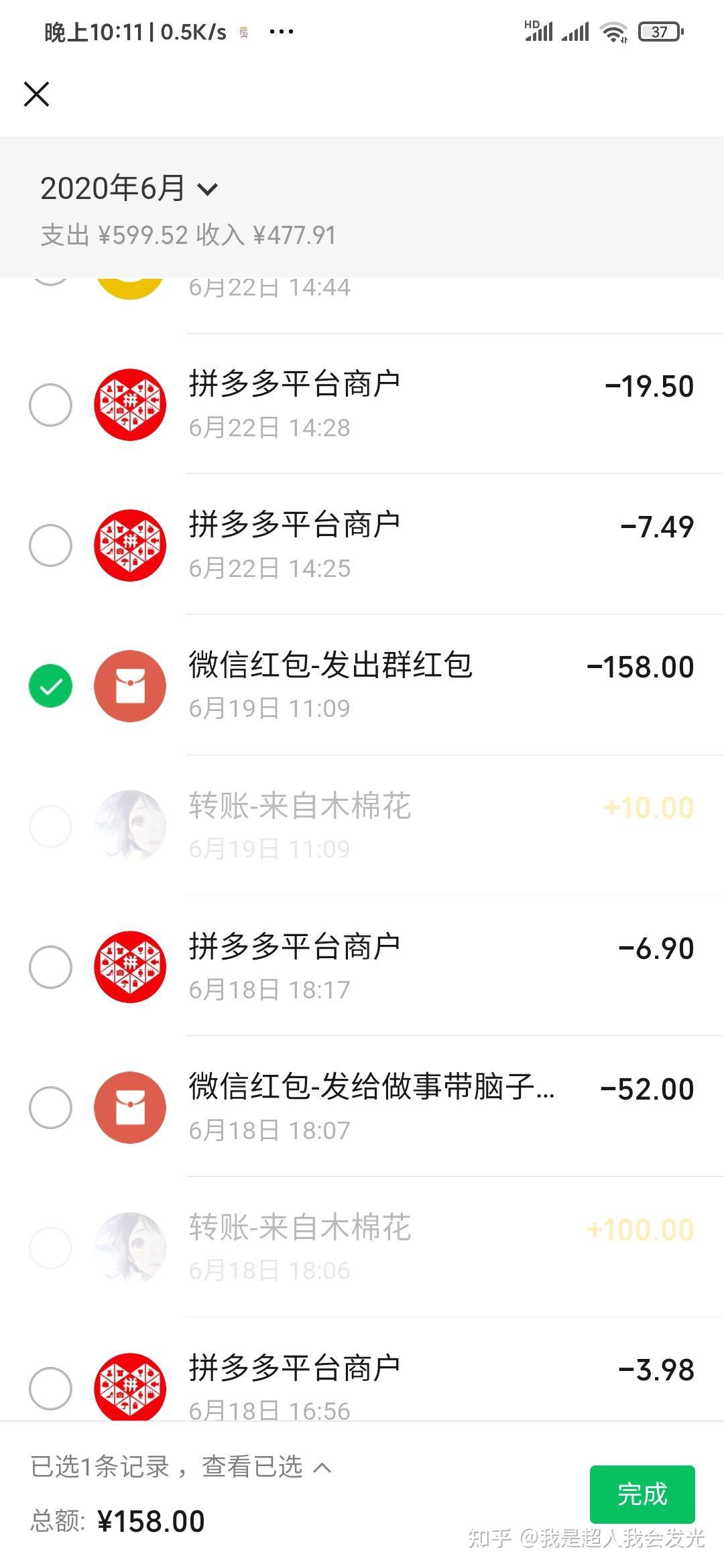Select the 拼多多 -19.50 record

(x=51, y=405)
